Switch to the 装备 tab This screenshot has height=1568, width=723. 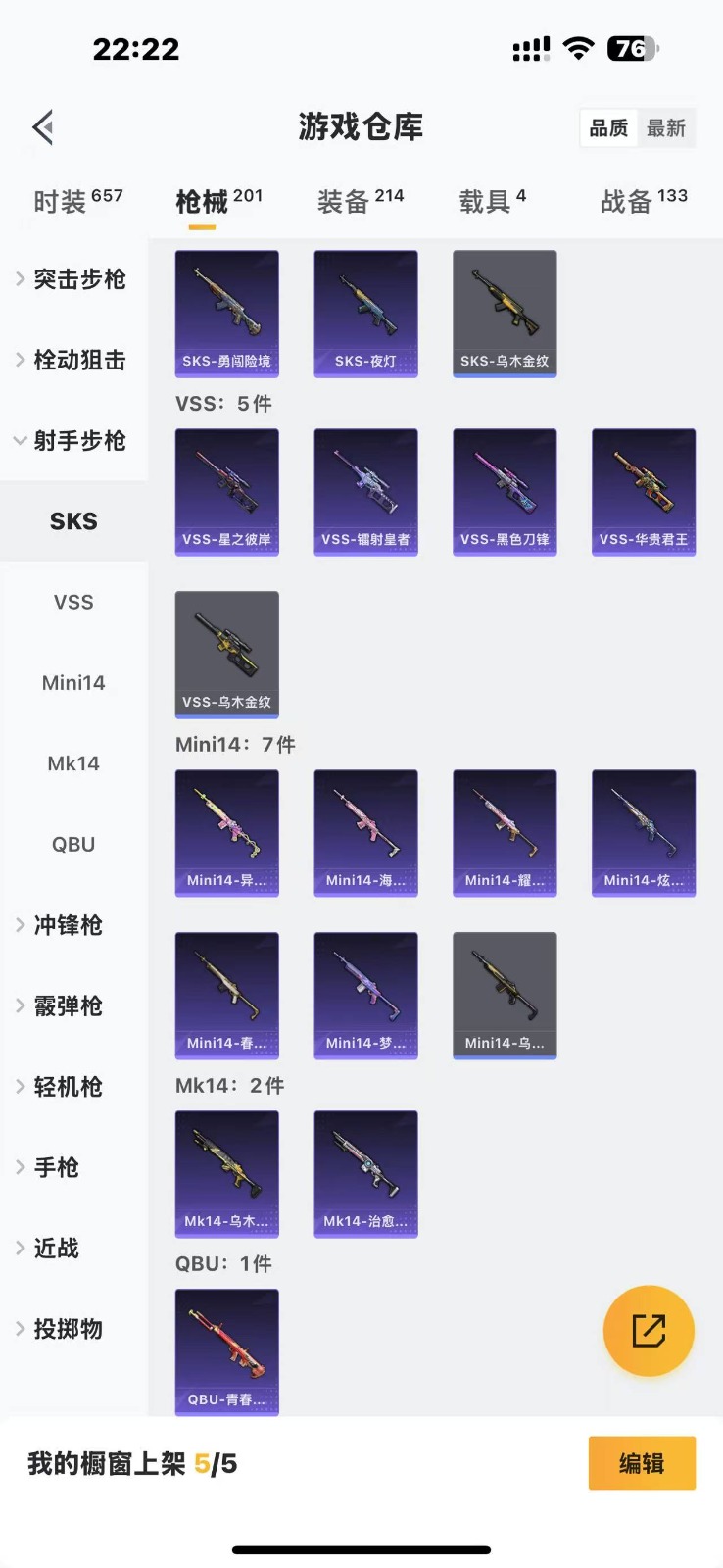[360, 201]
